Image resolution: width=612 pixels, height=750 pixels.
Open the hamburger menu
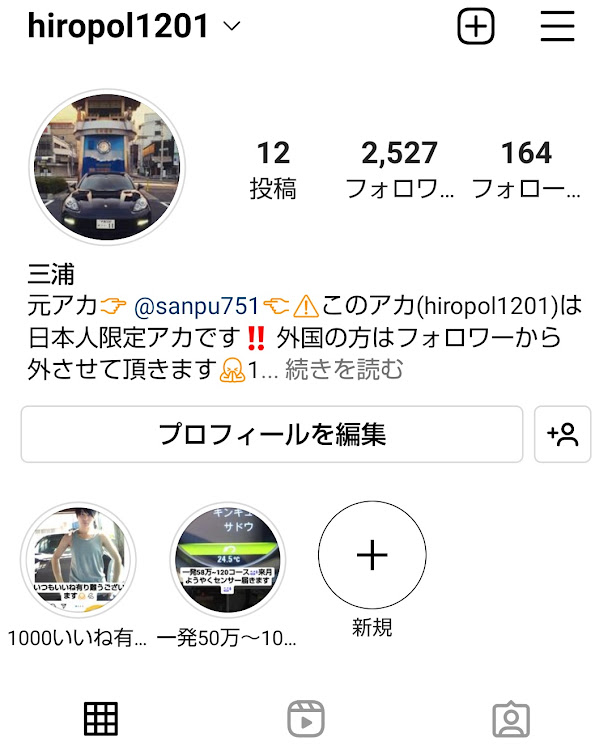tap(558, 27)
